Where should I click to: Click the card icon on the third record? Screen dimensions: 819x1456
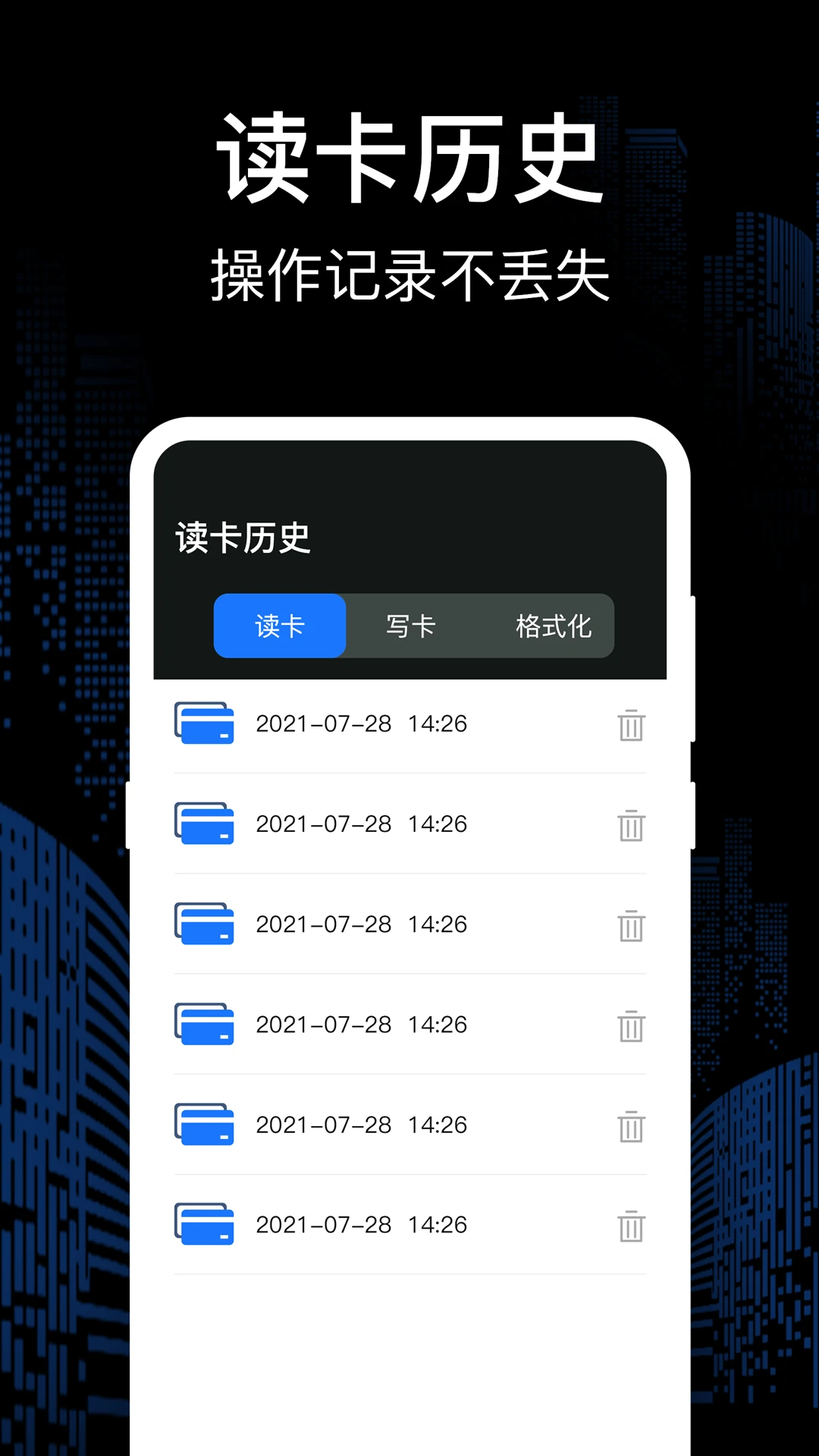206,924
